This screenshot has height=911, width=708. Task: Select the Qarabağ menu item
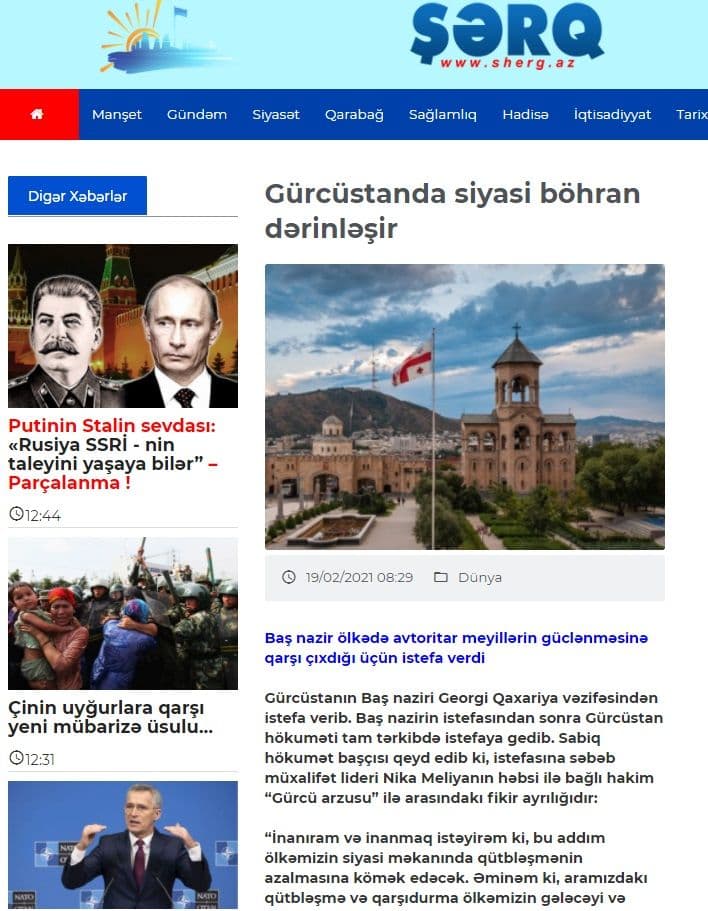coord(354,114)
